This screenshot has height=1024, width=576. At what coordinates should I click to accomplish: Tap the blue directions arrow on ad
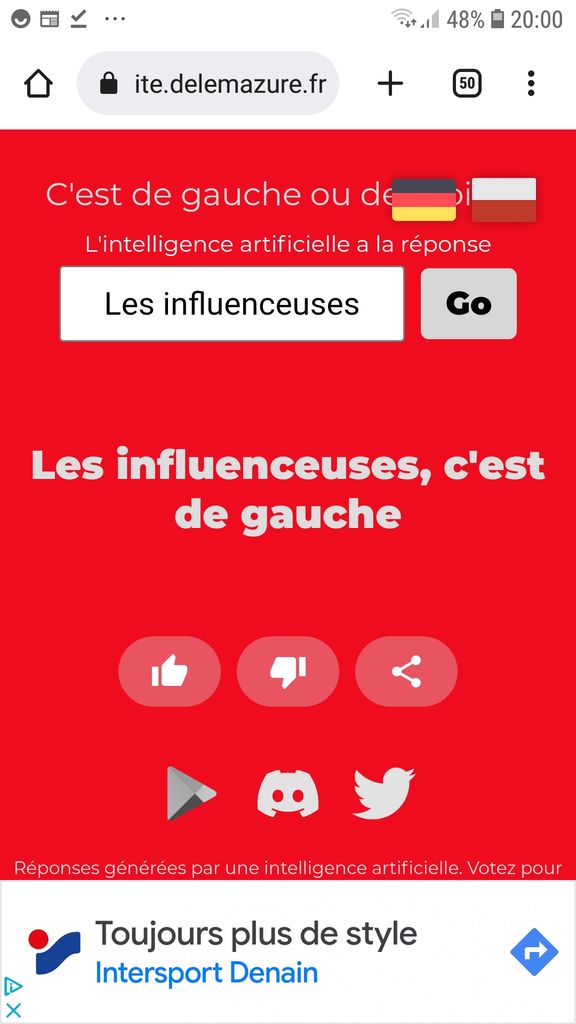(534, 952)
